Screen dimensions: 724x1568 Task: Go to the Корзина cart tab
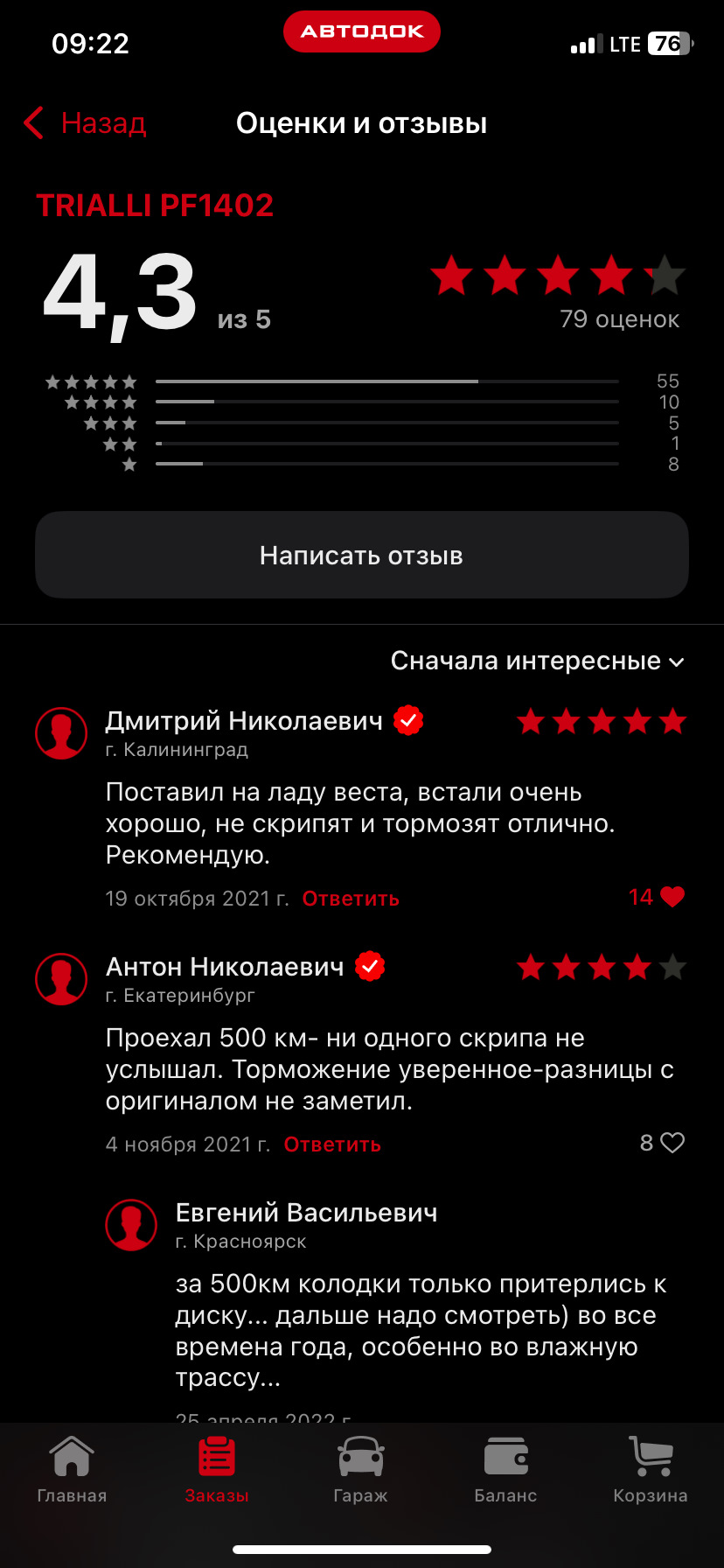(651, 1470)
